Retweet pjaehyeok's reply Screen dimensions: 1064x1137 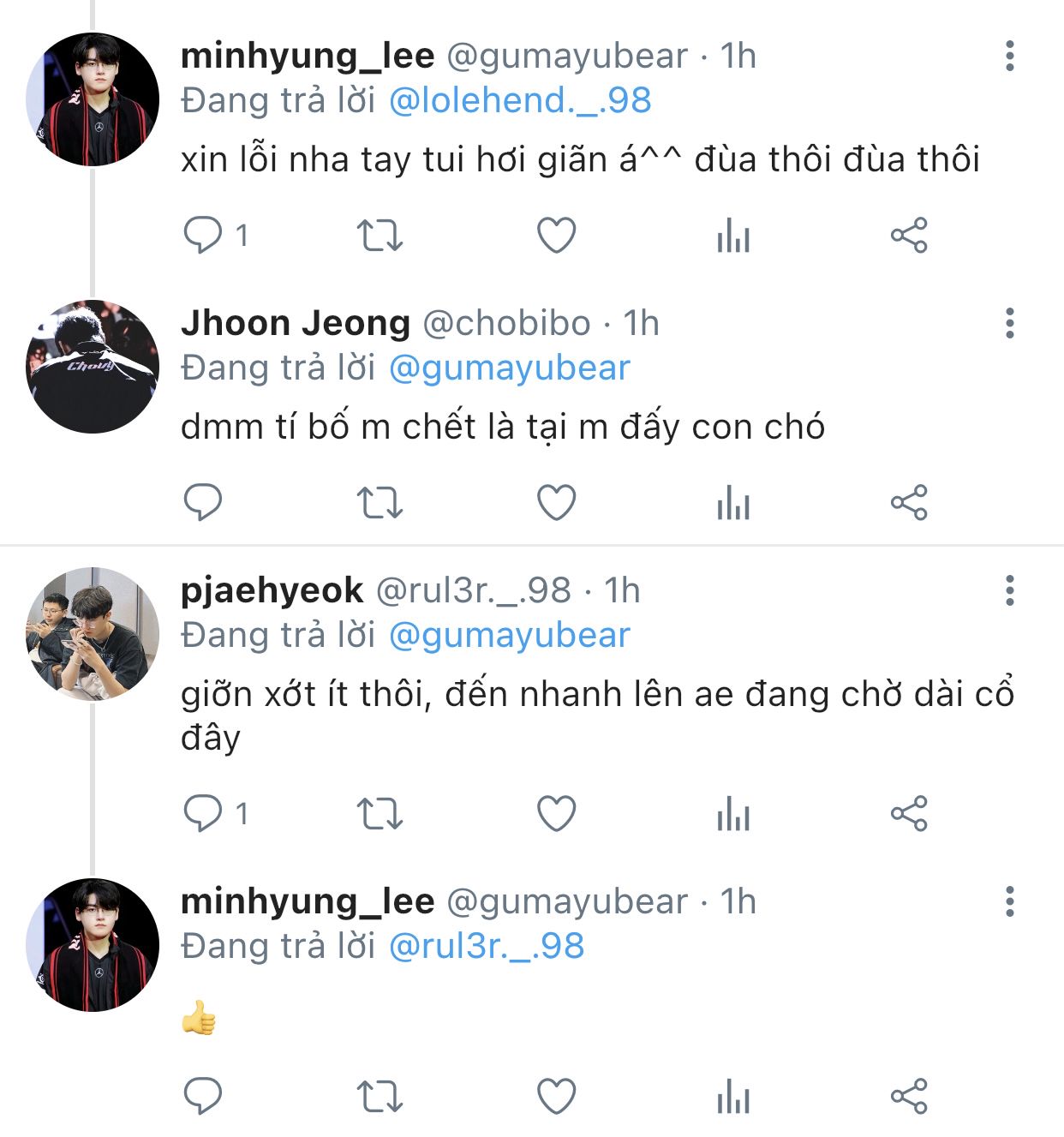[379, 813]
